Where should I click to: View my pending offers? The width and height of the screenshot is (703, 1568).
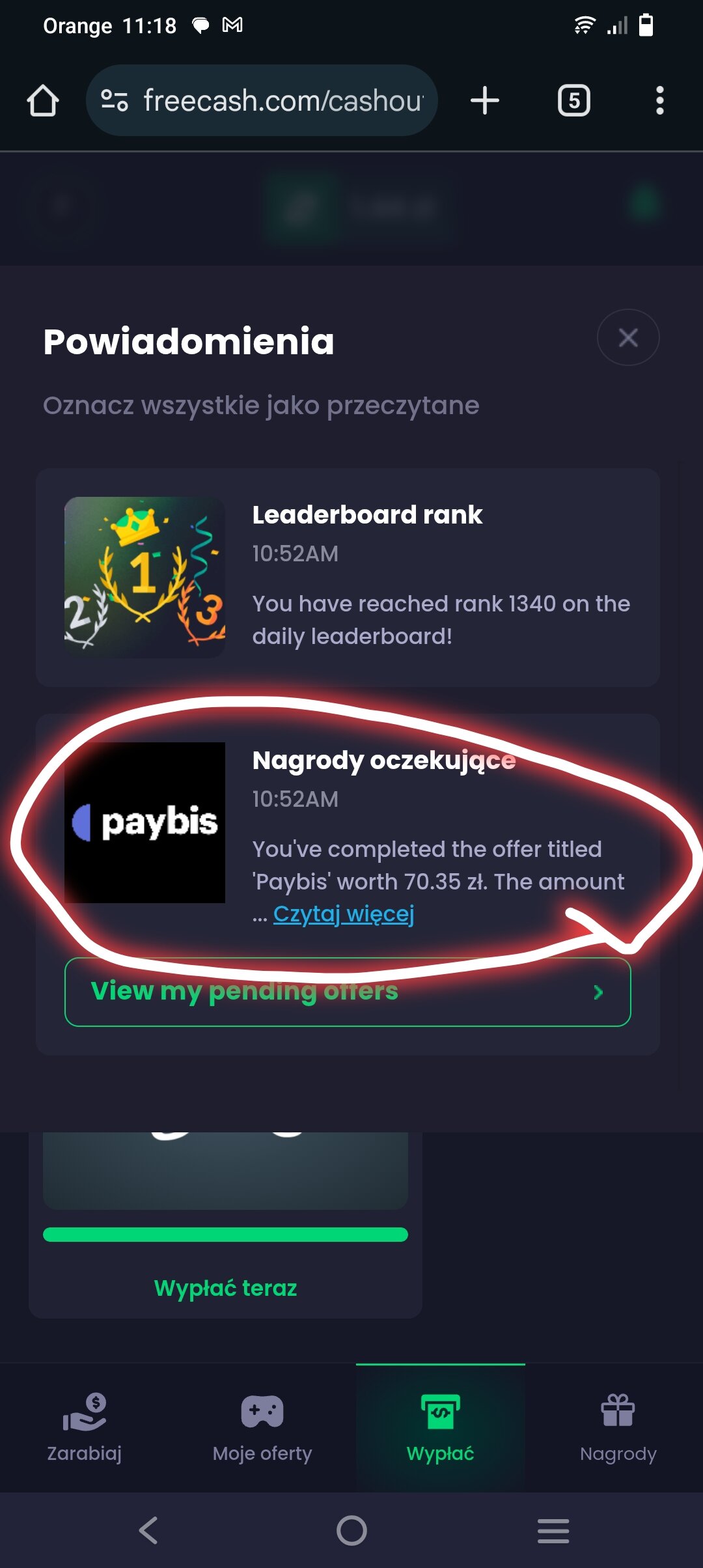click(348, 992)
